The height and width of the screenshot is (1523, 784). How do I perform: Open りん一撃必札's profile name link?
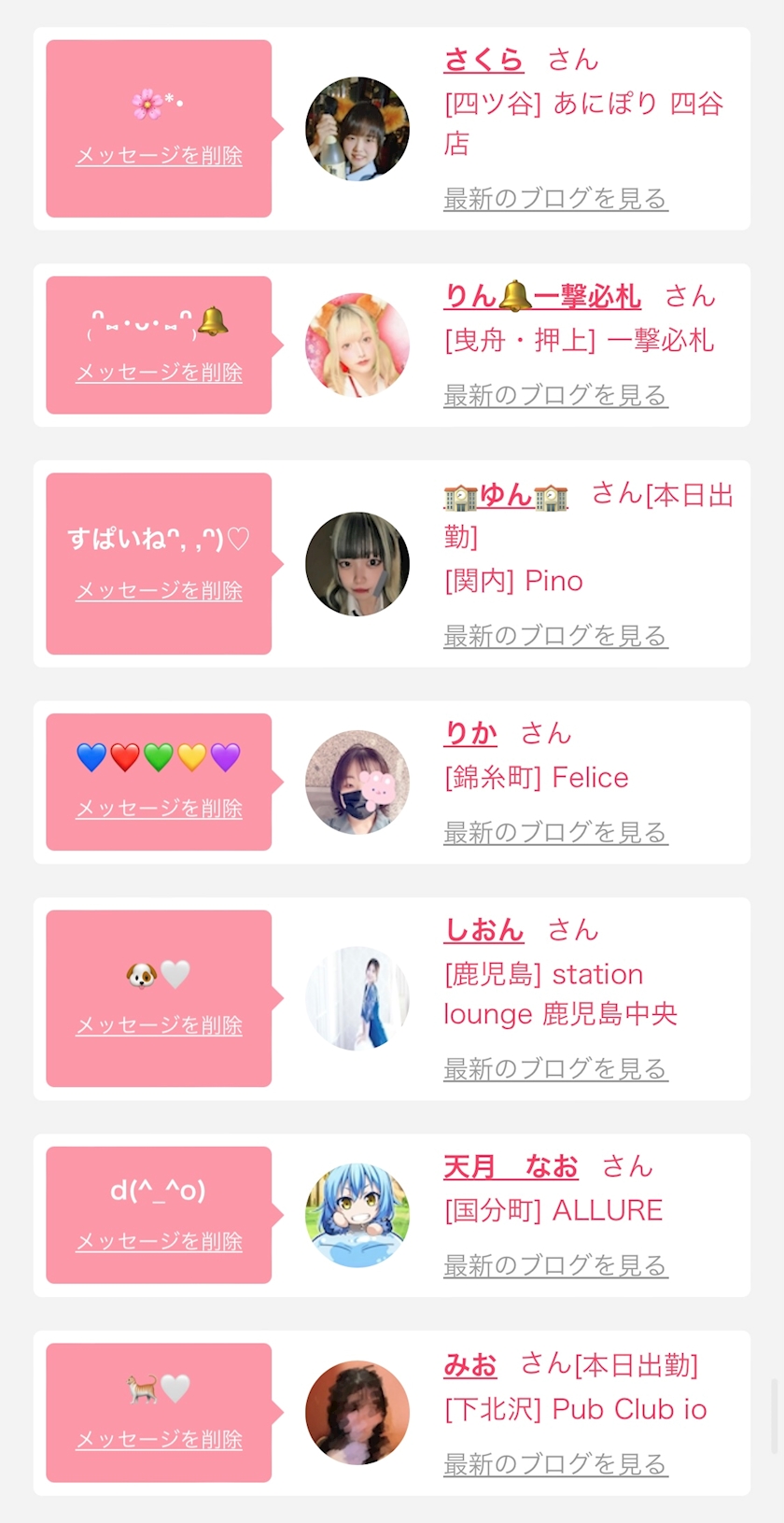tap(542, 297)
